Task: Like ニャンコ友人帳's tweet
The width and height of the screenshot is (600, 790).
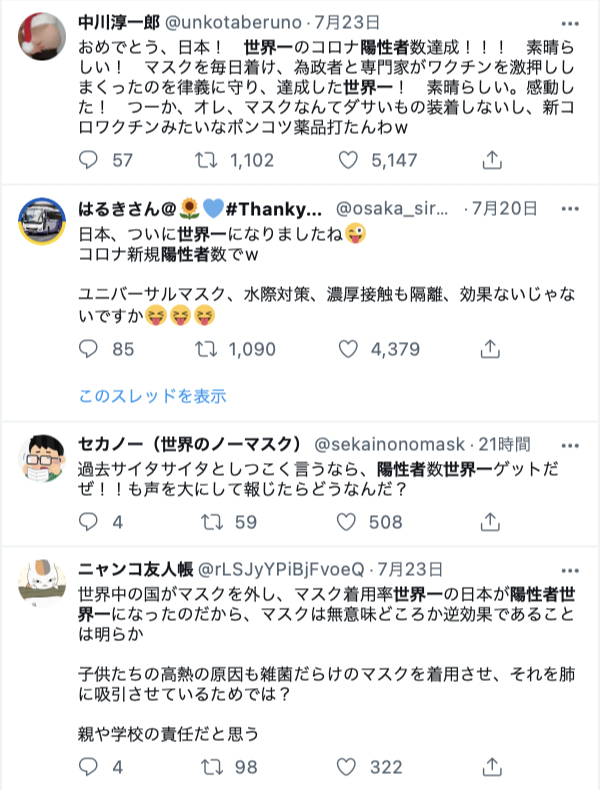Action: [348, 767]
